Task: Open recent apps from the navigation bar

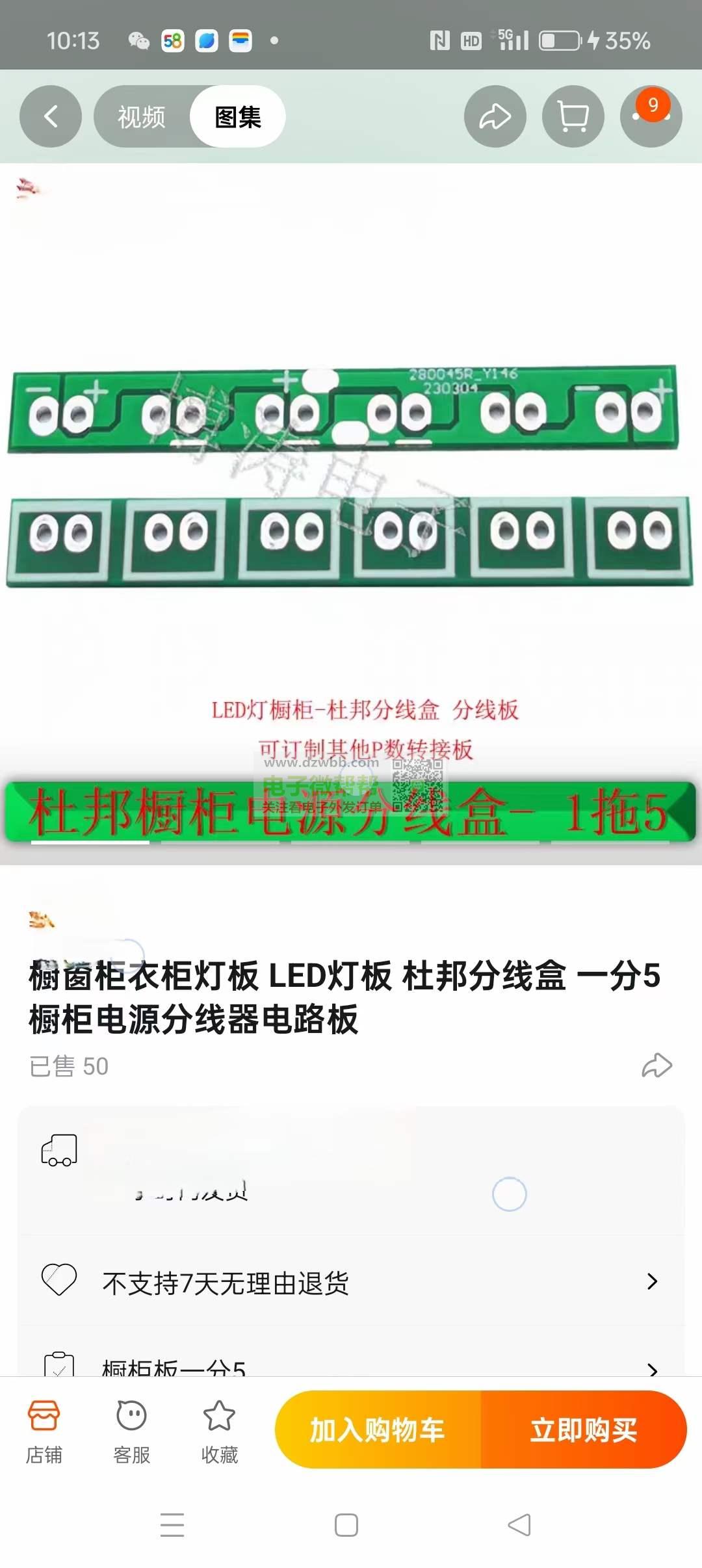Action: [172, 1525]
